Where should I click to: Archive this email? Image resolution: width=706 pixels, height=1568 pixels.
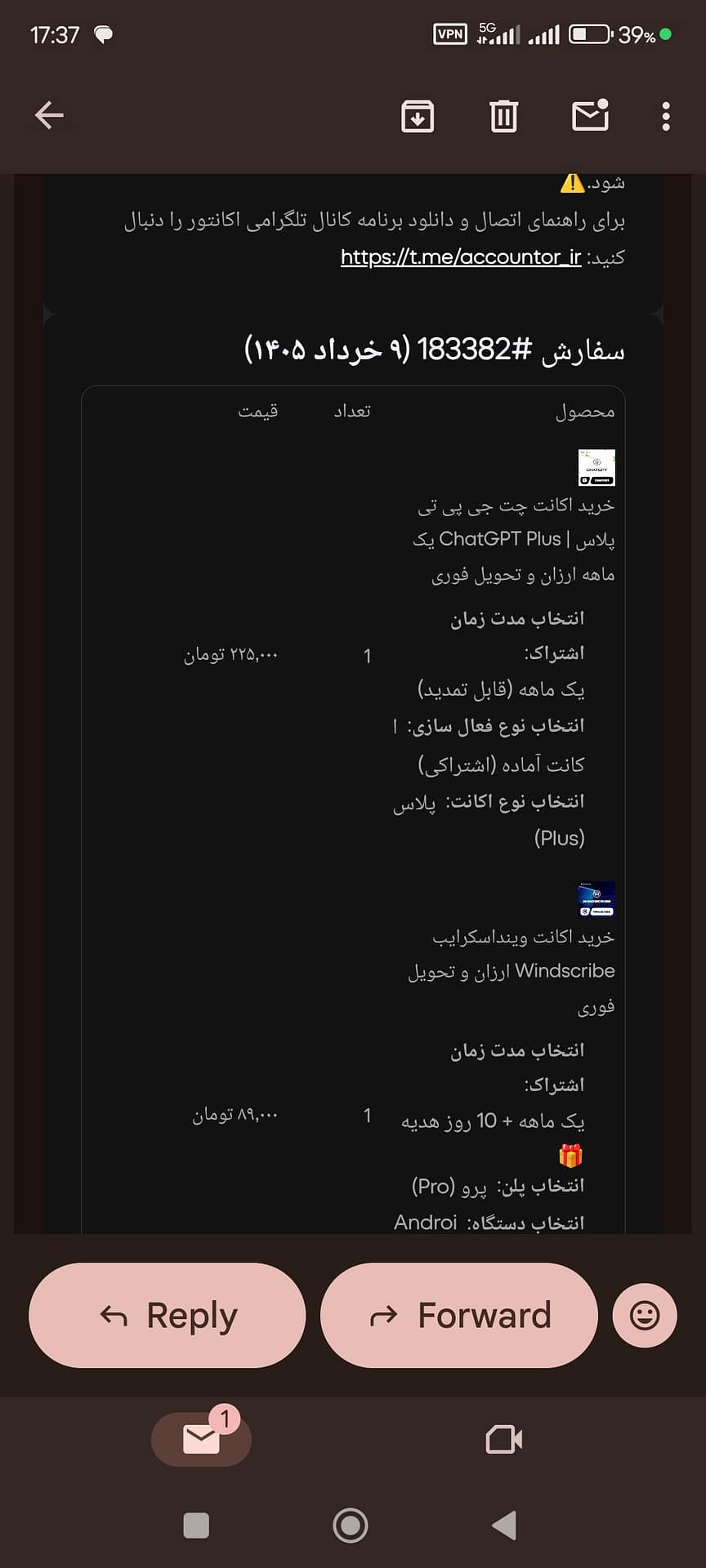click(418, 116)
